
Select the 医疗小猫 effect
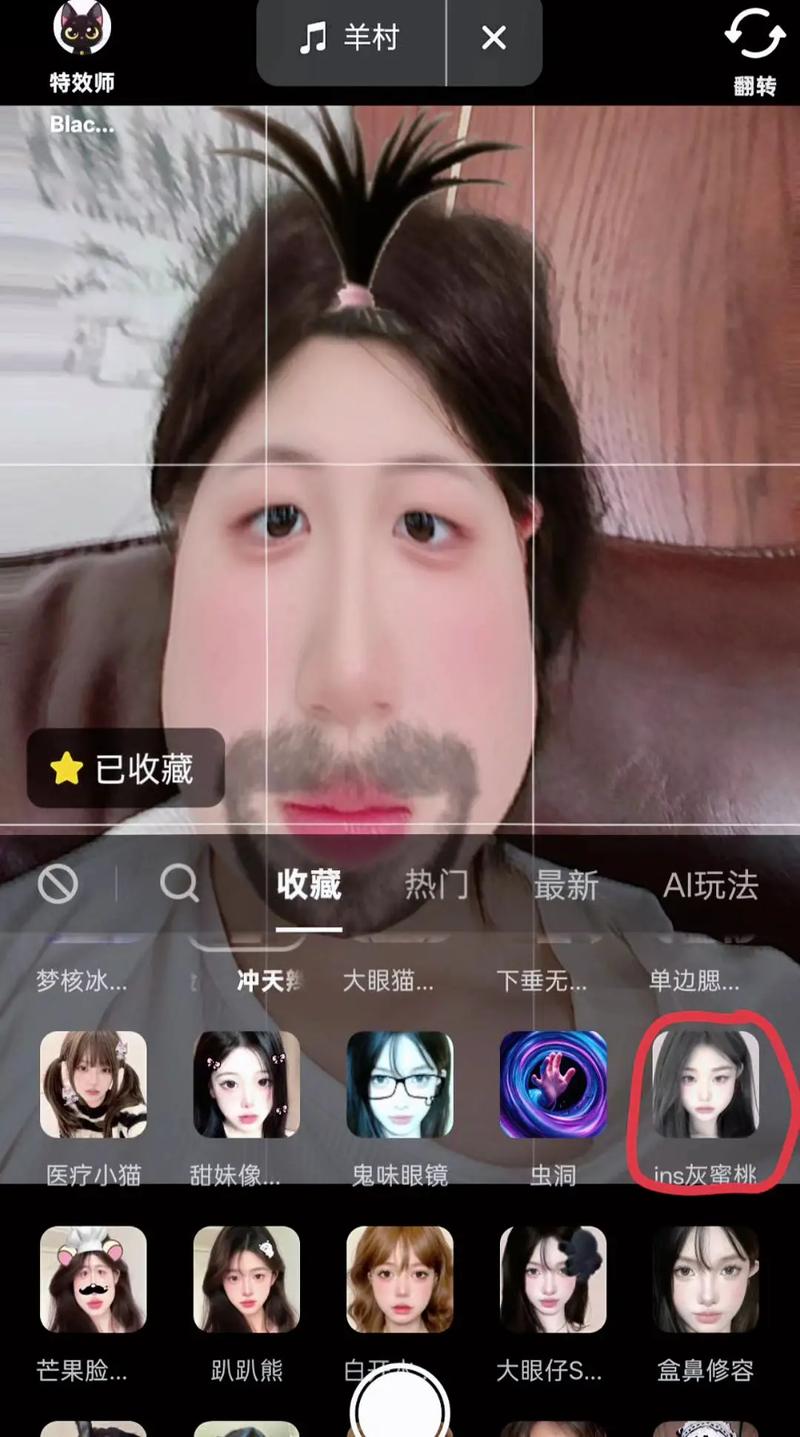[x=93, y=1085]
